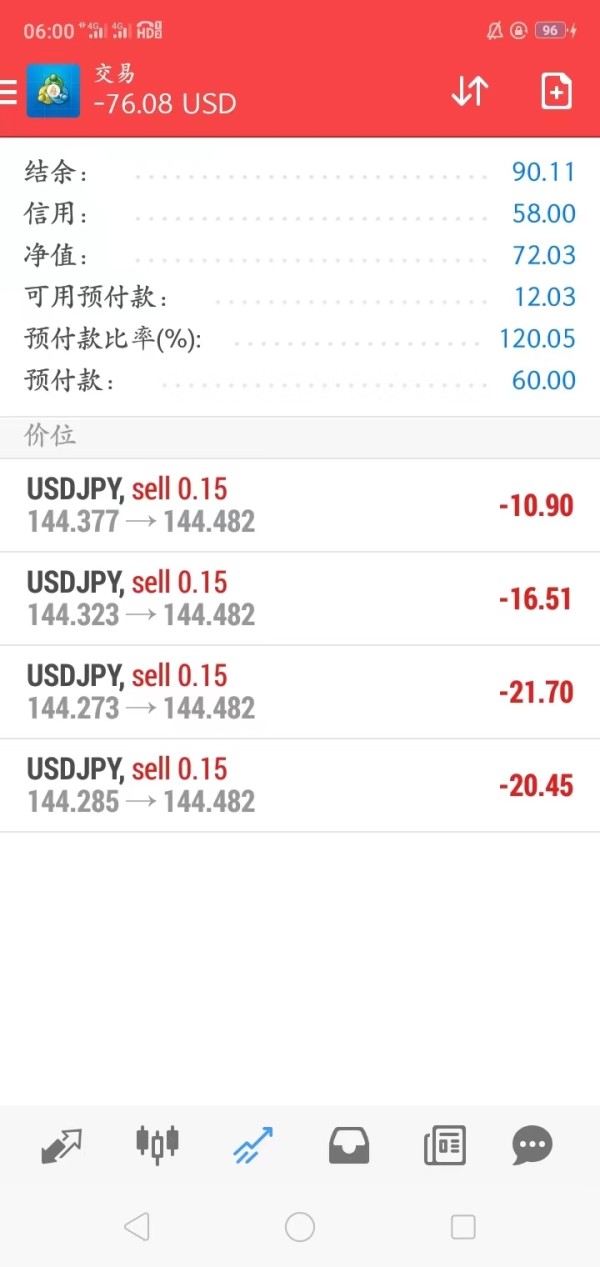Open the USDJPY position losing -10.90
The image size is (600, 1267).
click(300, 505)
